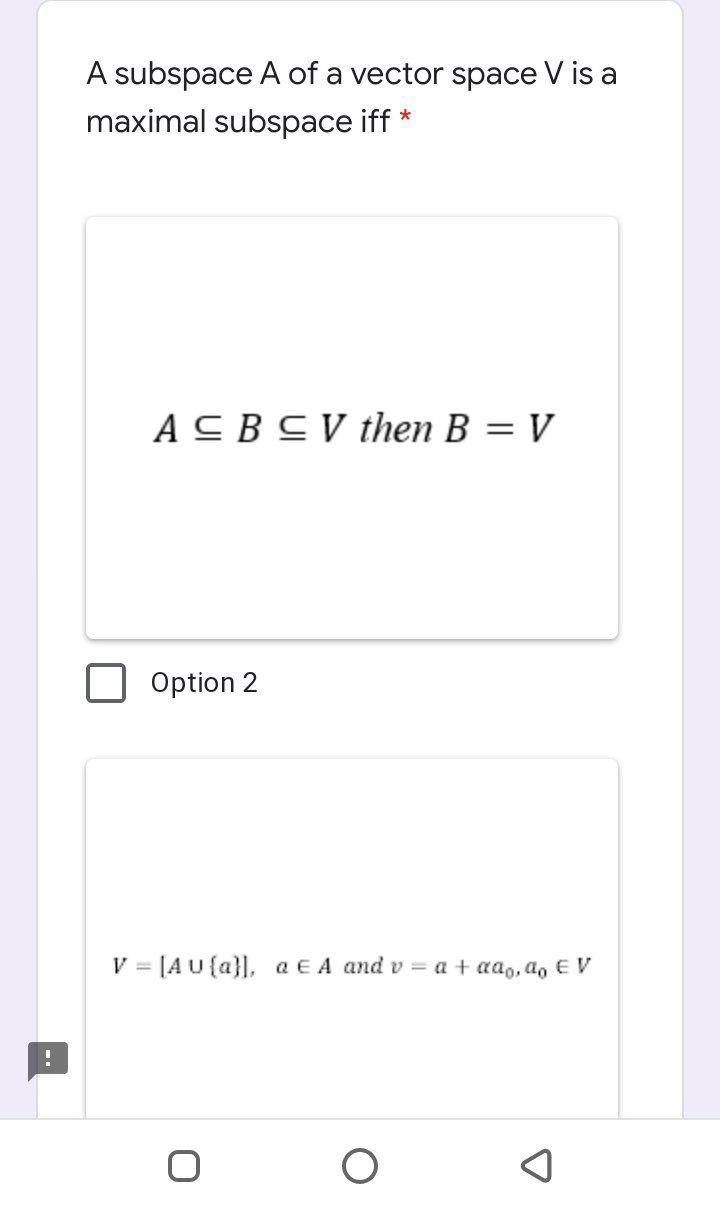The height and width of the screenshot is (1214, 720).
Task: Tap the Android back button
Action: (x=535, y=1164)
